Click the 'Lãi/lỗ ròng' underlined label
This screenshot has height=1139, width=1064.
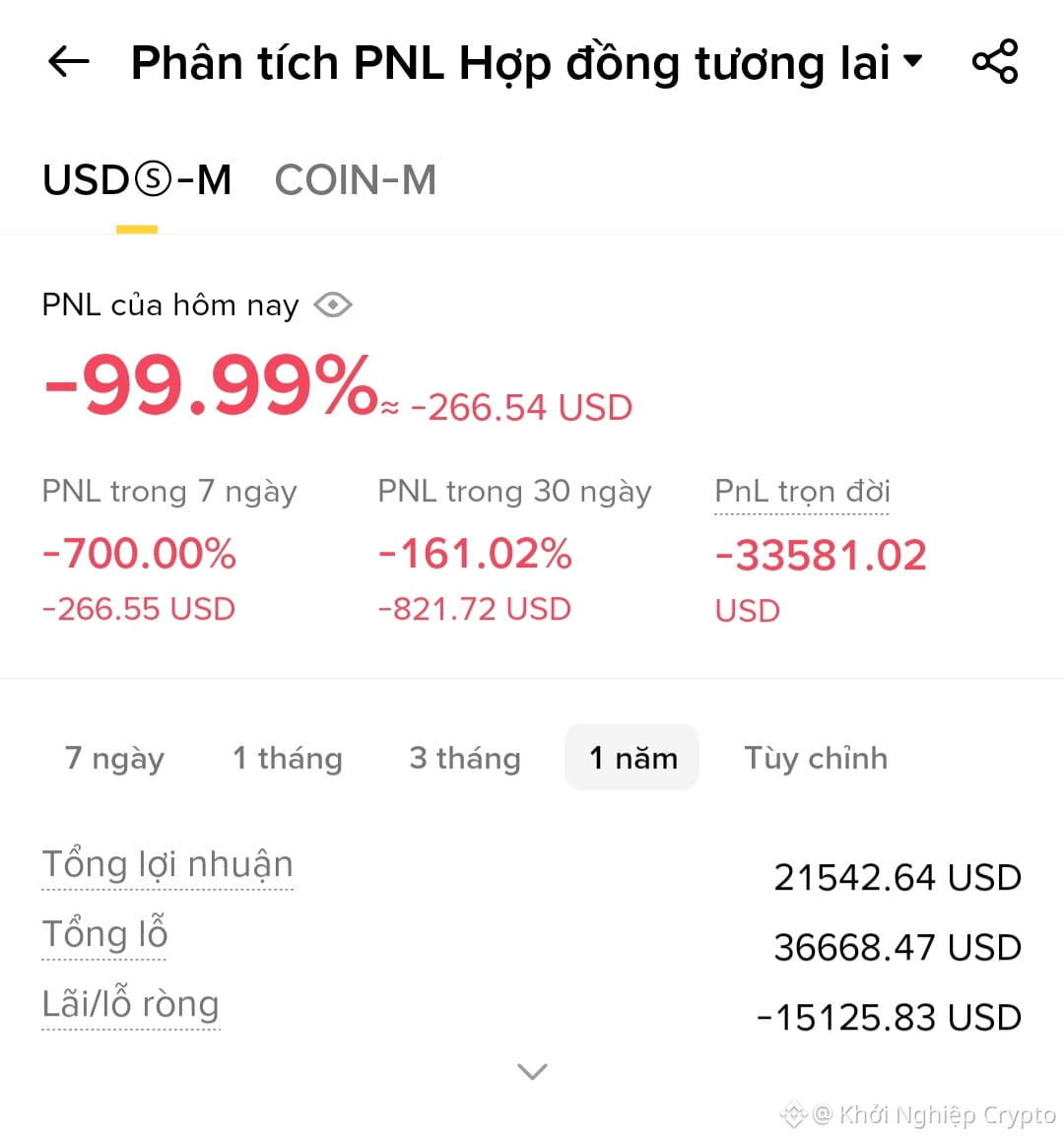(x=130, y=1004)
